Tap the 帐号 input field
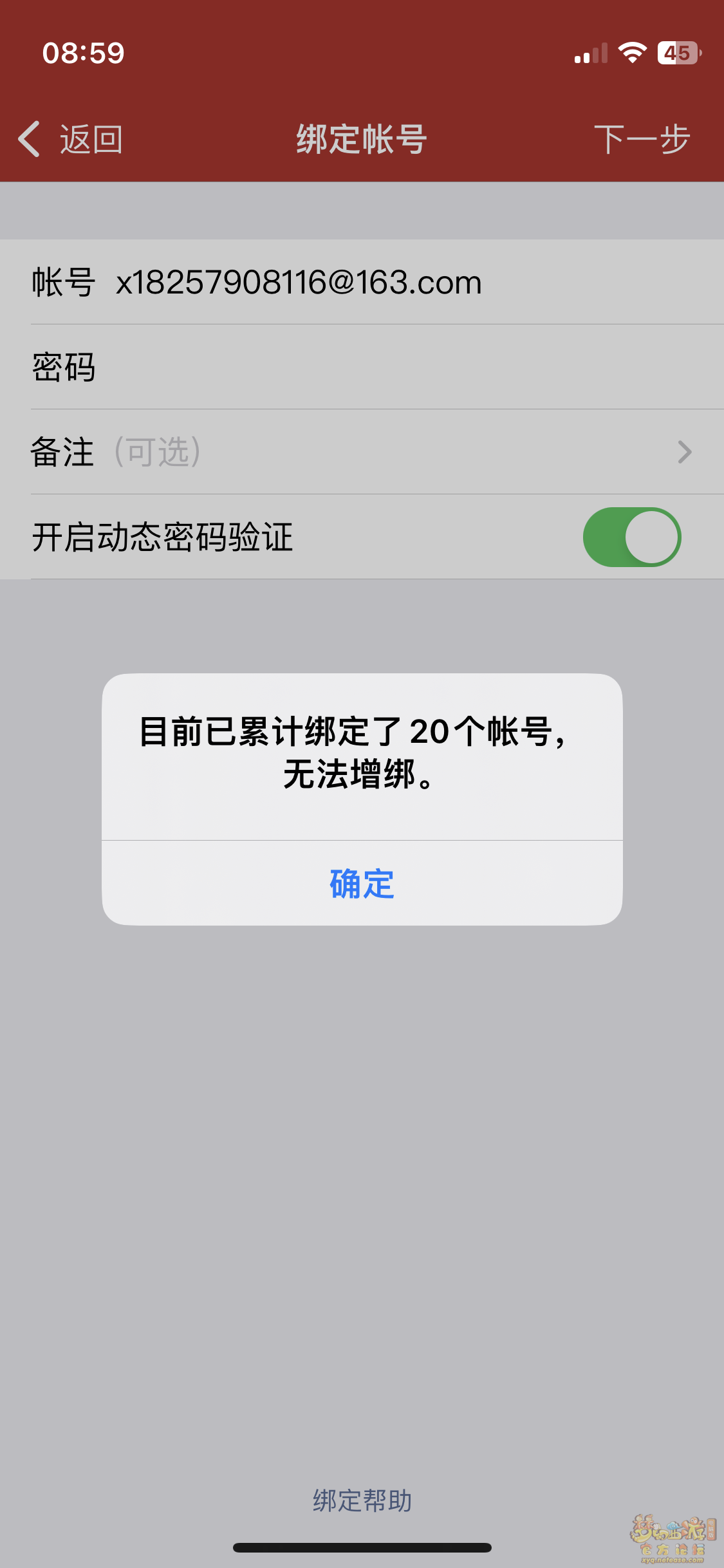Image resolution: width=724 pixels, height=1568 pixels. 362,282
